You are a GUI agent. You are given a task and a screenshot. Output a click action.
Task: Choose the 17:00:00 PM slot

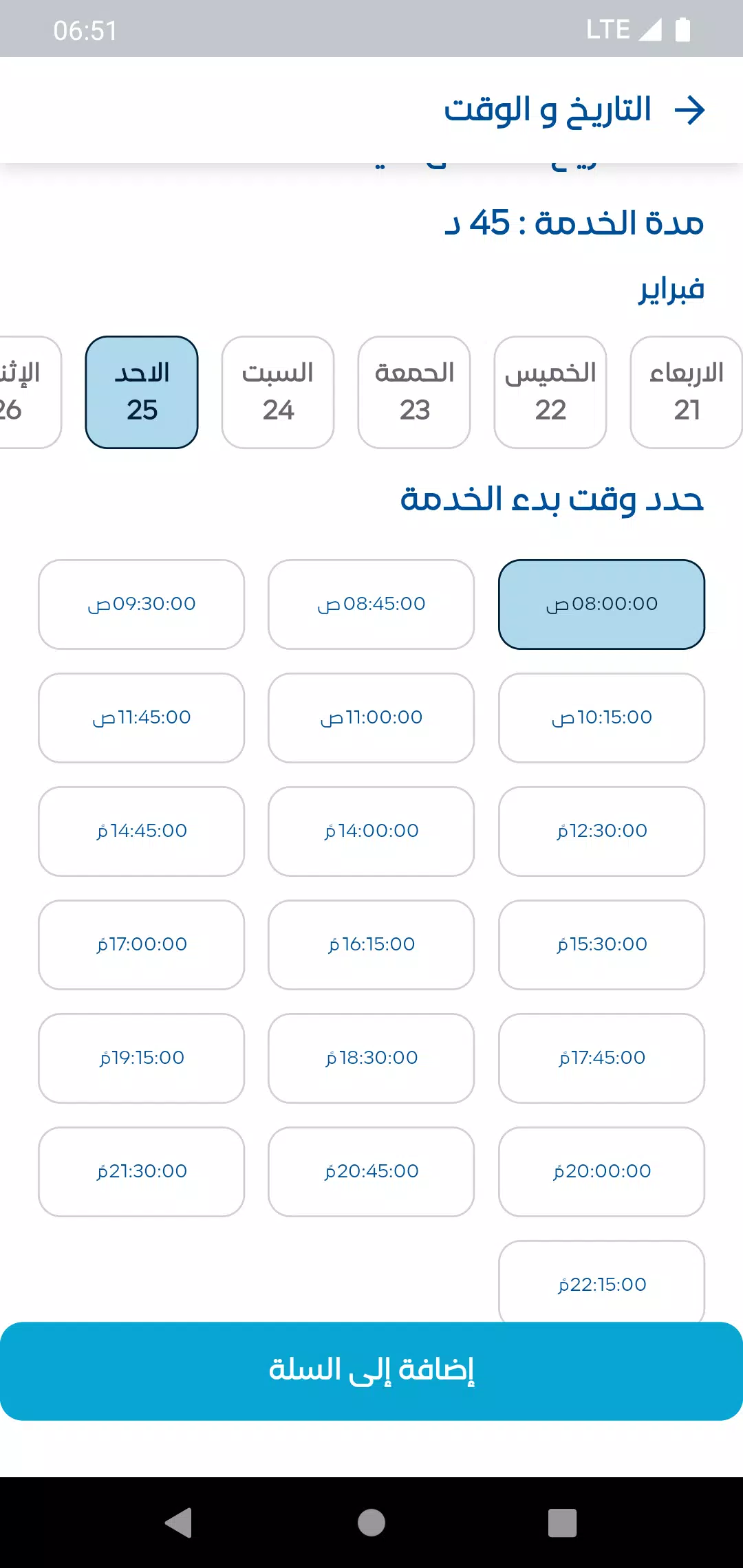[x=142, y=945]
